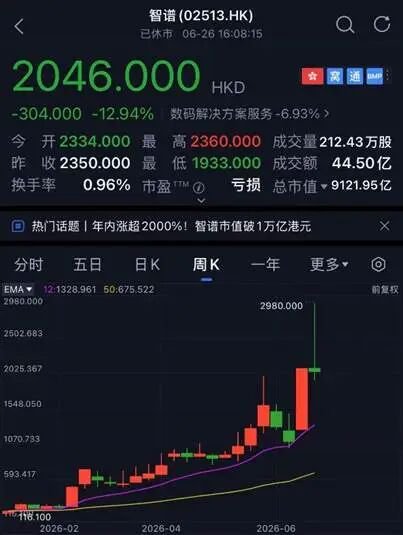
Task: Tap the 前复权 adjustment option
Action: click(385, 290)
